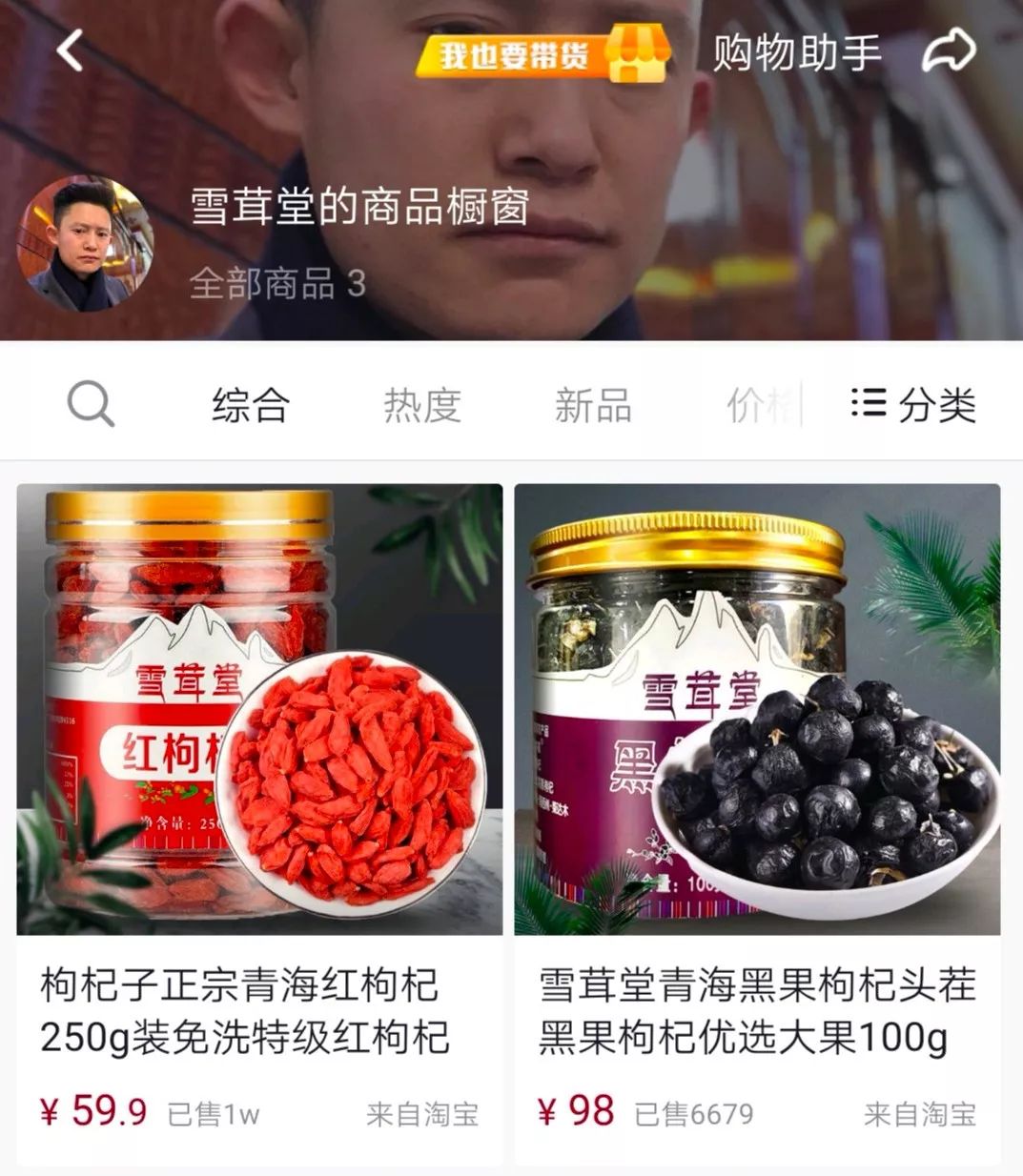Viewport: 1023px width, 1176px height.
Task: Tap the 我也要带货 banner button
Action: (x=541, y=55)
